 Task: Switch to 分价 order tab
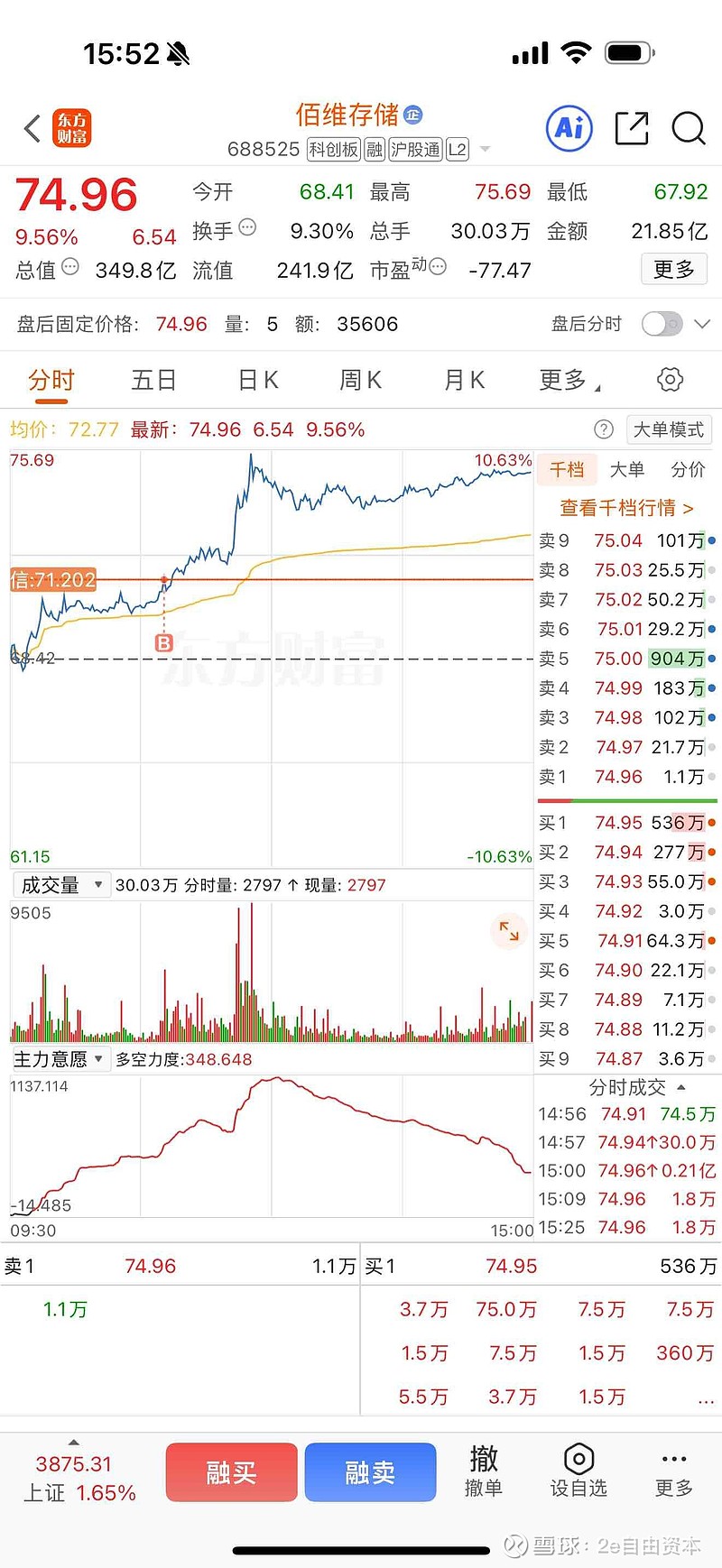click(x=688, y=469)
